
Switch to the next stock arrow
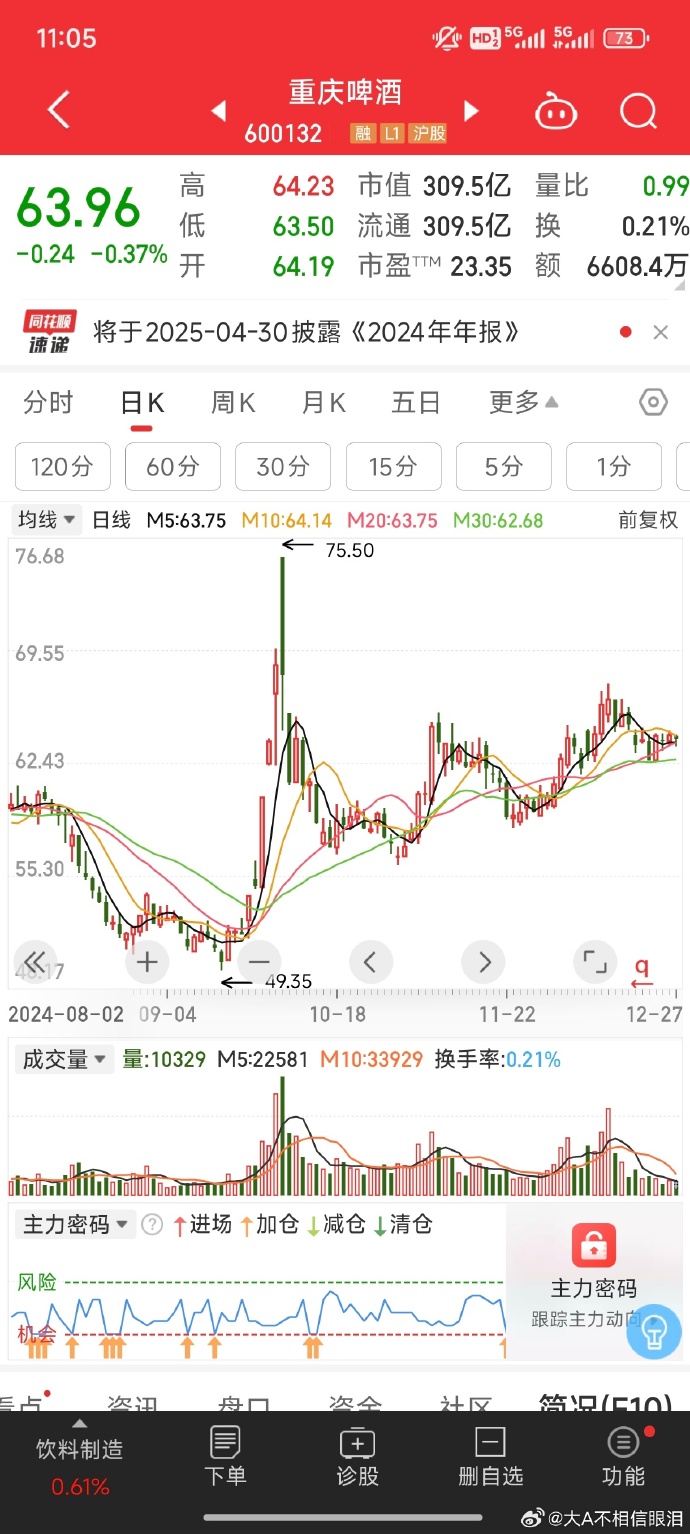[472, 111]
